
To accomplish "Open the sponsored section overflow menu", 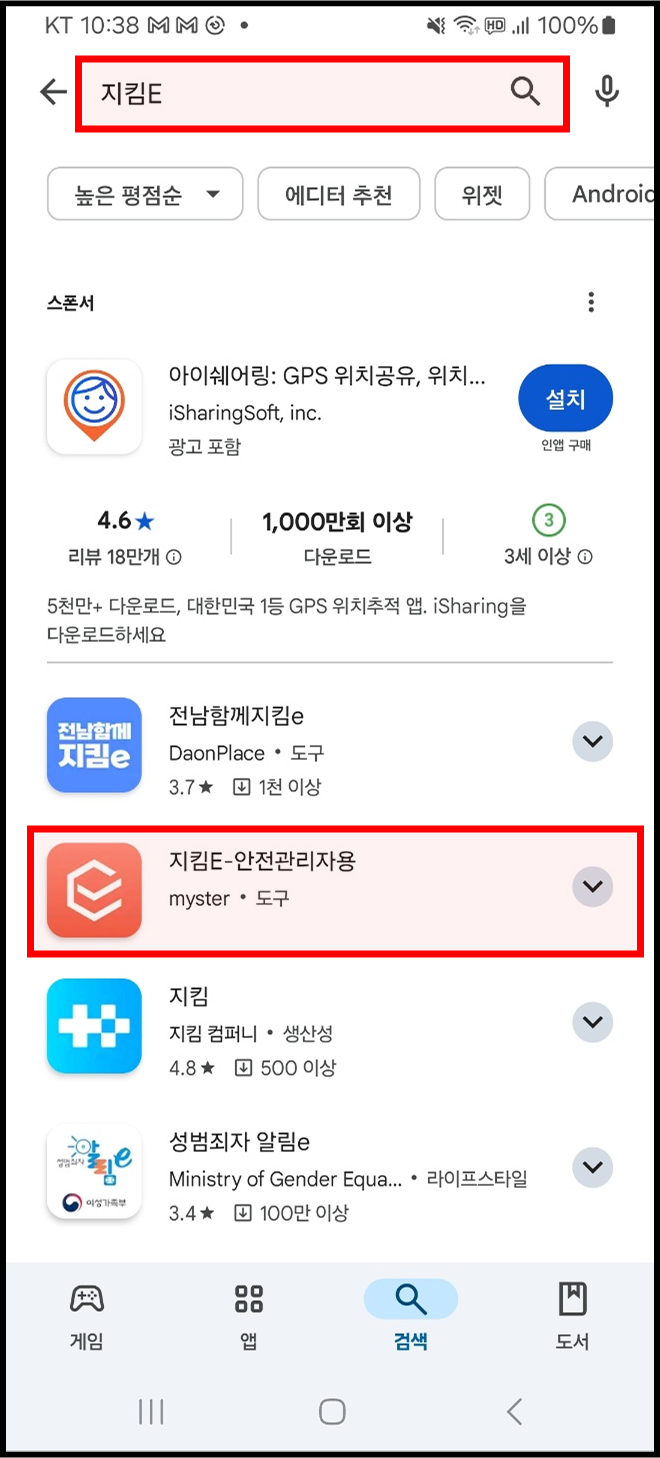I will pyautogui.click(x=592, y=302).
